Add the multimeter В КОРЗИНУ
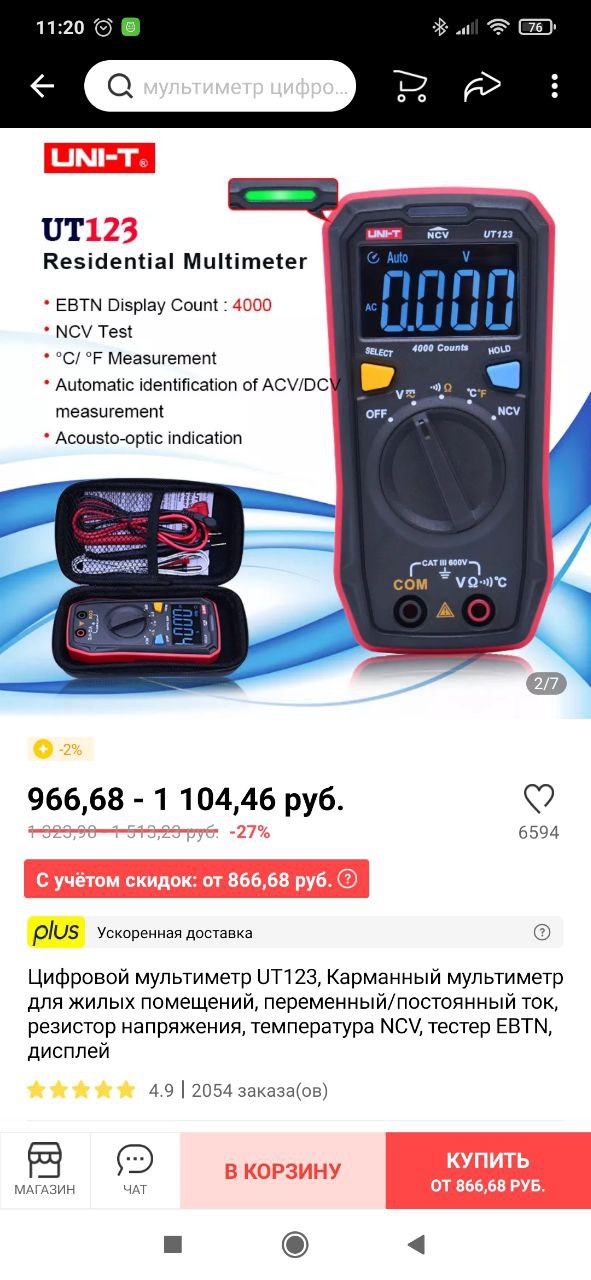Screen dimensions: 591x1280 (x=283, y=1171)
